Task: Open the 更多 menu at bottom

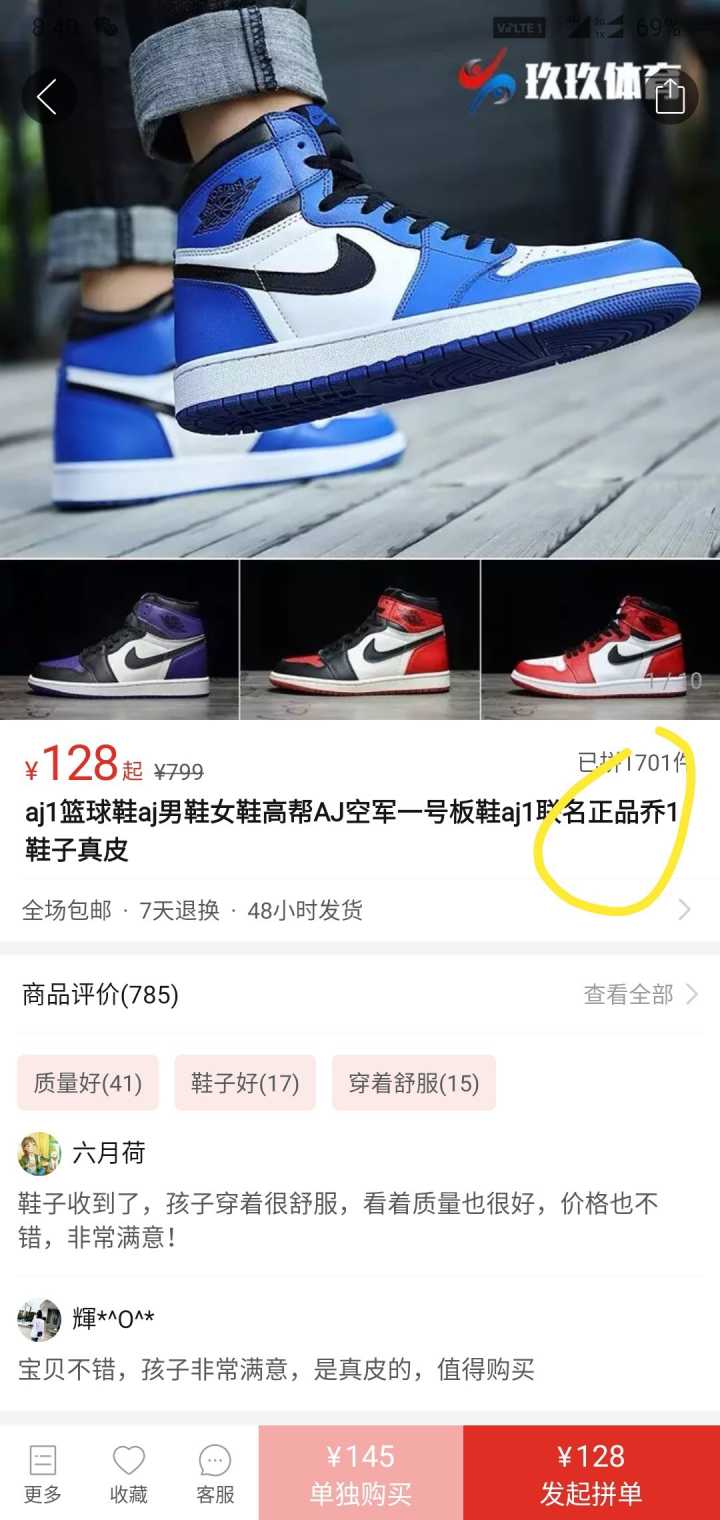Action: coord(43,1474)
